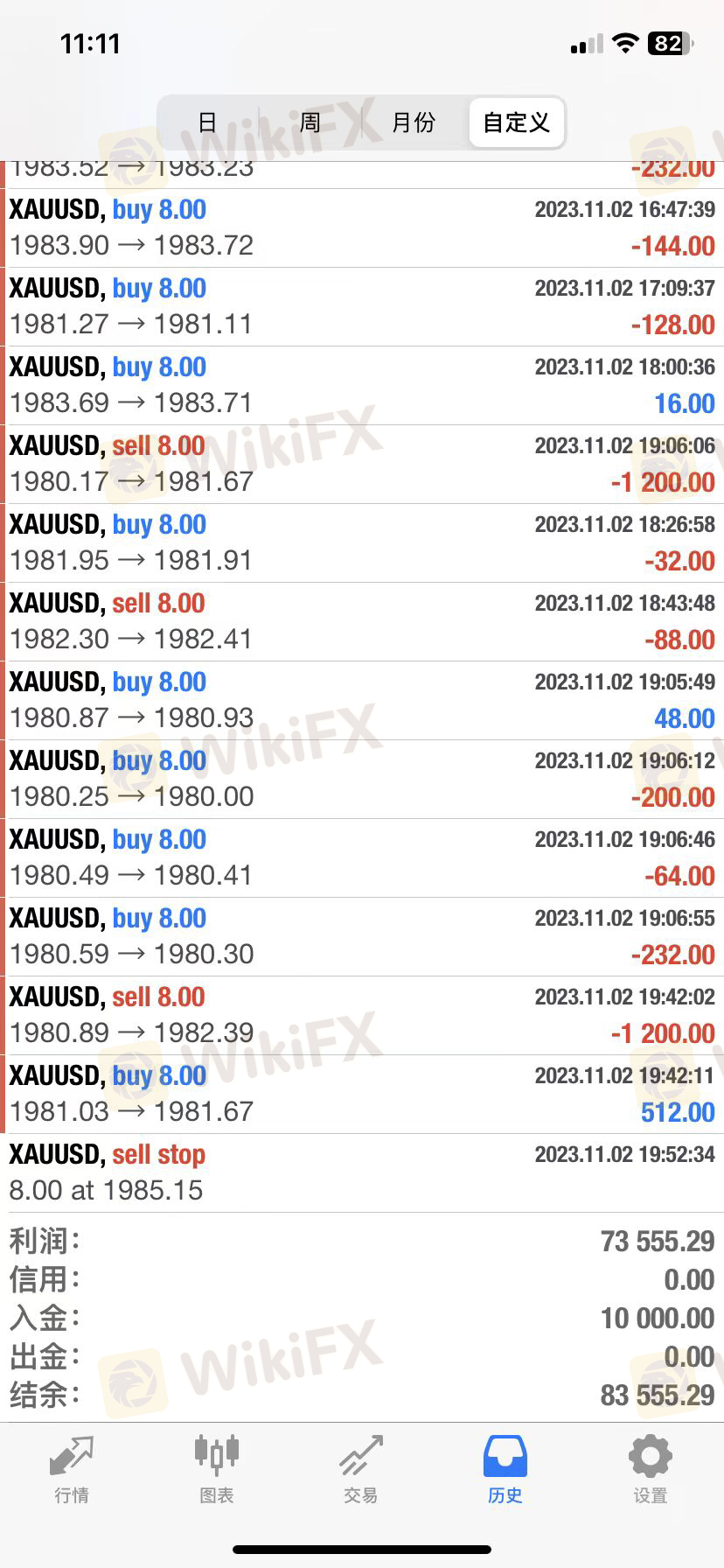Expand the sell trade with 19:06:06 timestamp
The height and width of the screenshot is (1568, 724).
pos(362,465)
